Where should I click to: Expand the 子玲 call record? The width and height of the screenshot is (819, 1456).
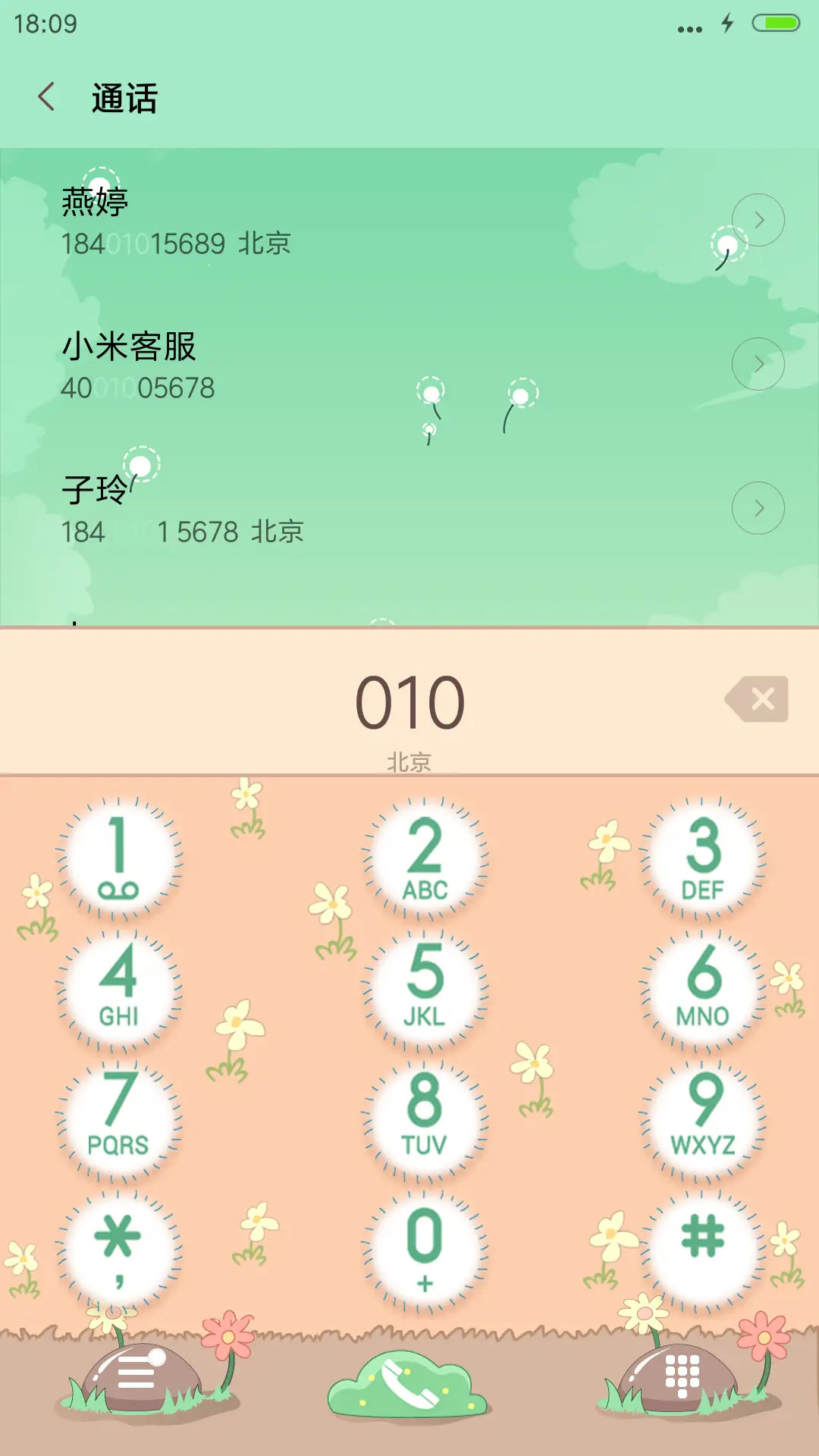click(758, 507)
